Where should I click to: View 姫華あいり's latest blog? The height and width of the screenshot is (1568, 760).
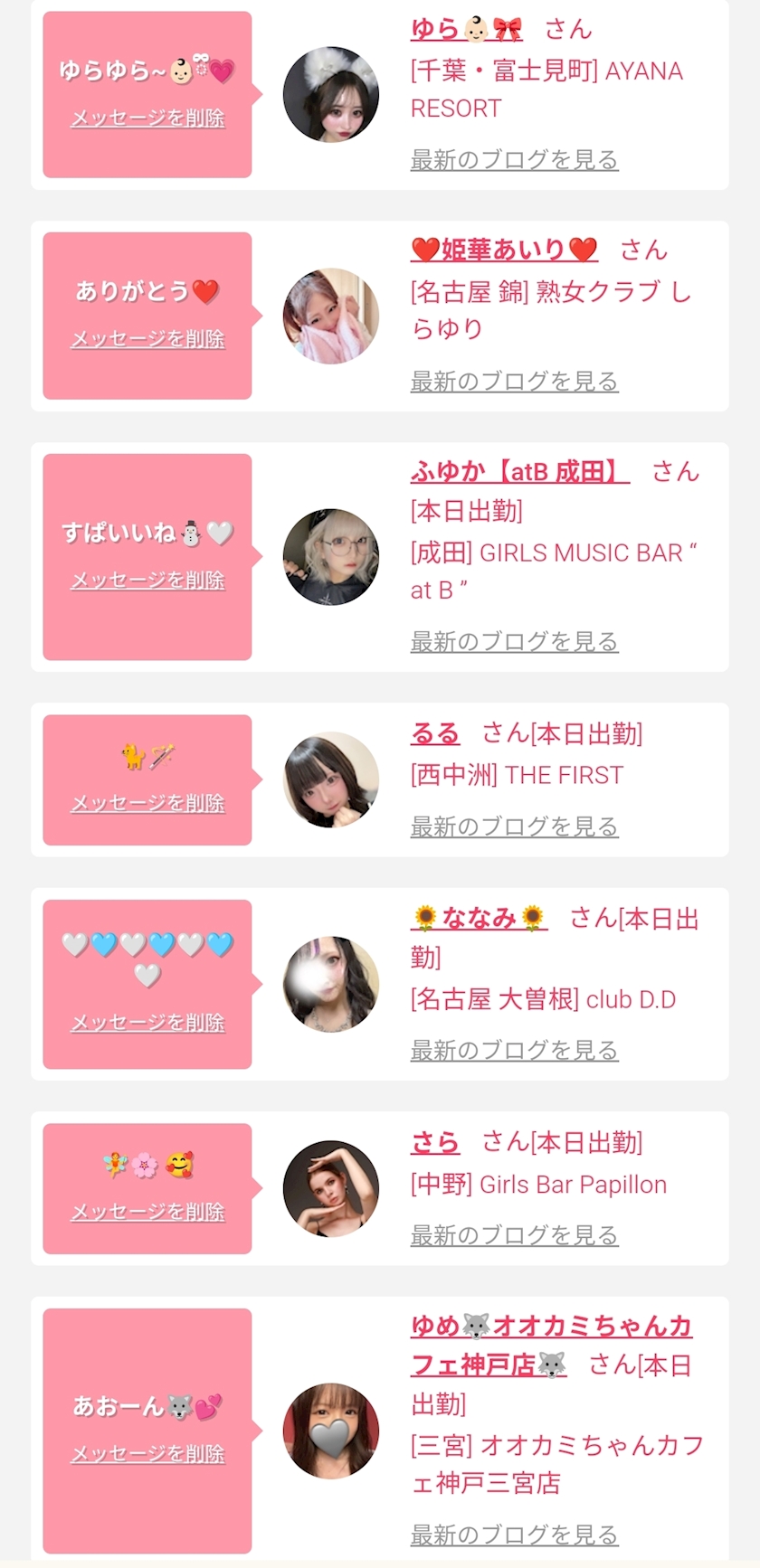pos(514,382)
